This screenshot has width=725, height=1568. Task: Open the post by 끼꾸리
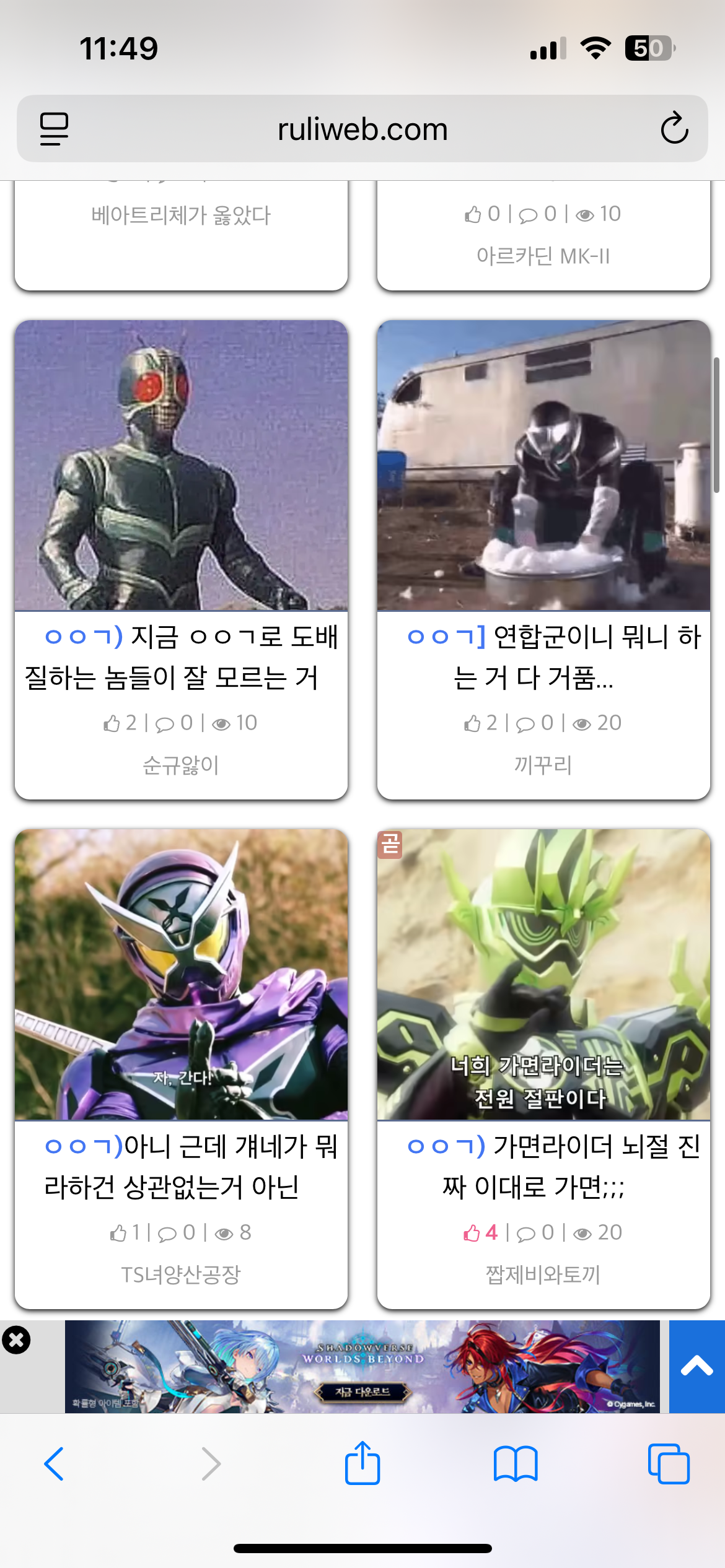pyautogui.click(x=543, y=656)
